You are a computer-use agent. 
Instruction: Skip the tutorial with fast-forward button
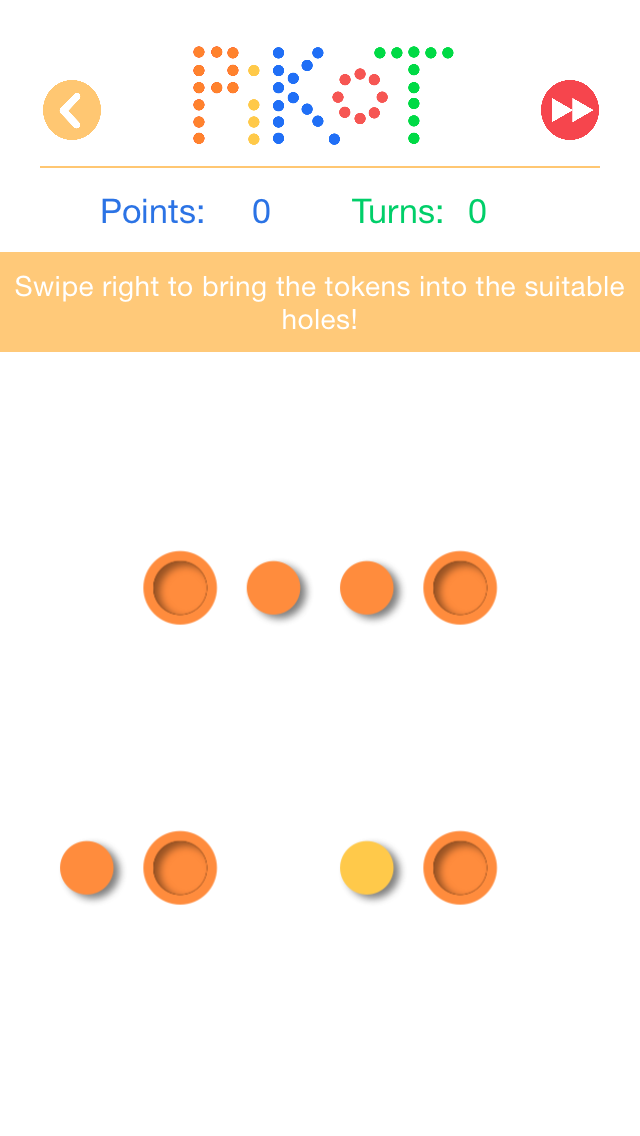[x=570, y=110]
